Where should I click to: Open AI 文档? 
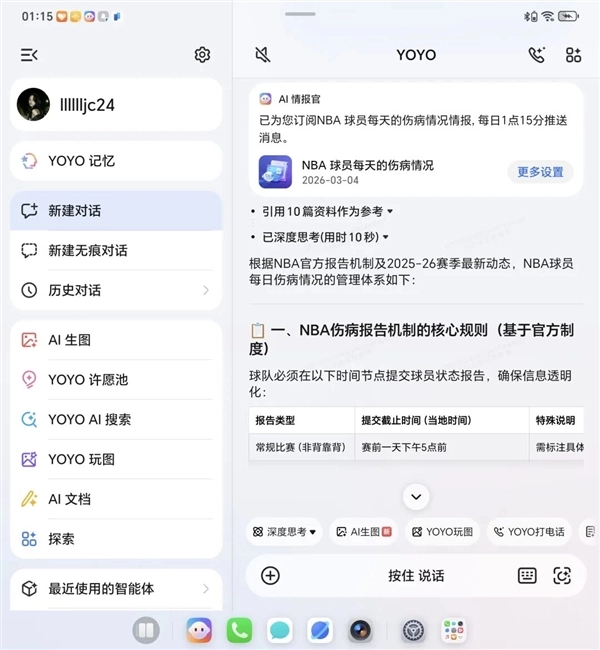(115, 498)
